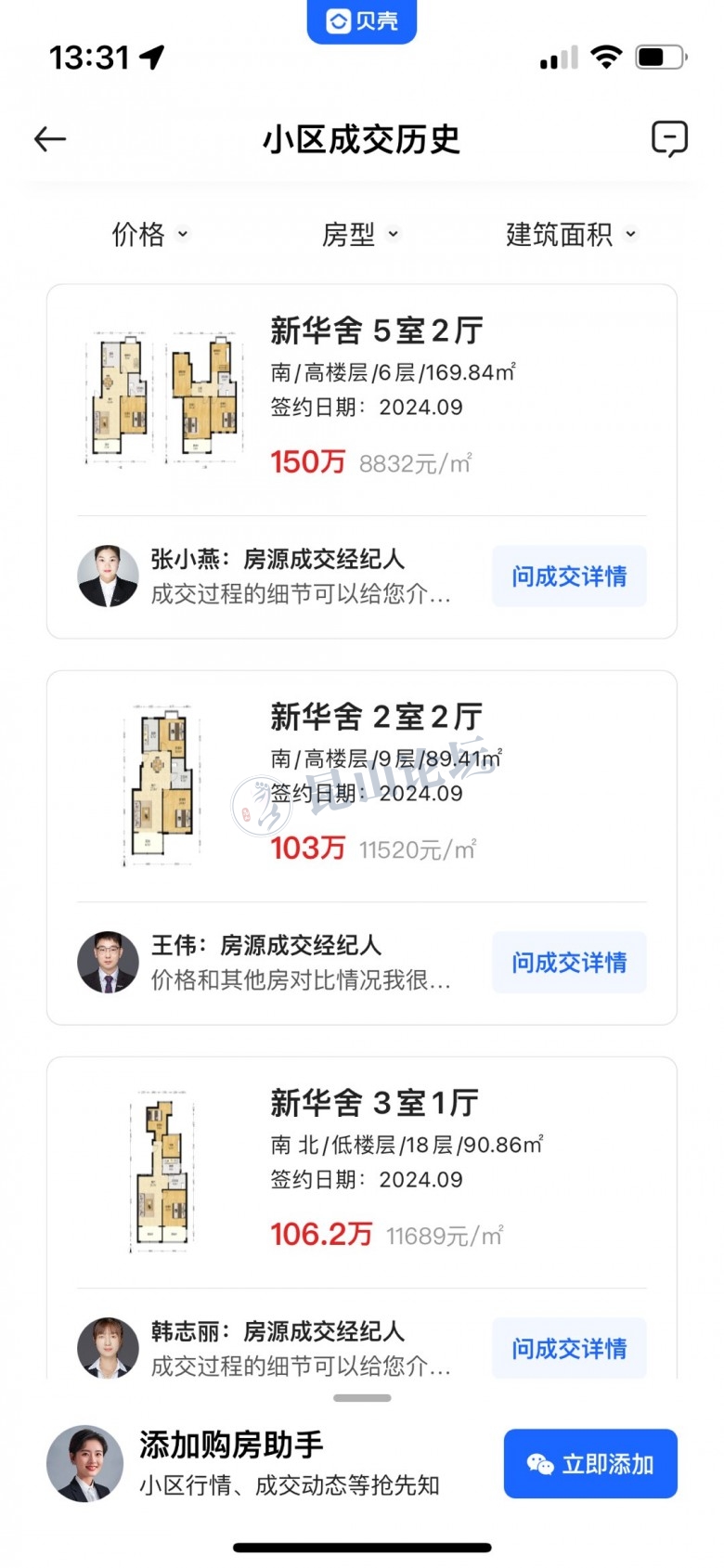Image resolution: width=724 pixels, height=1568 pixels.
Task: Return to 贝壳 via the top pill
Action: click(362, 21)
